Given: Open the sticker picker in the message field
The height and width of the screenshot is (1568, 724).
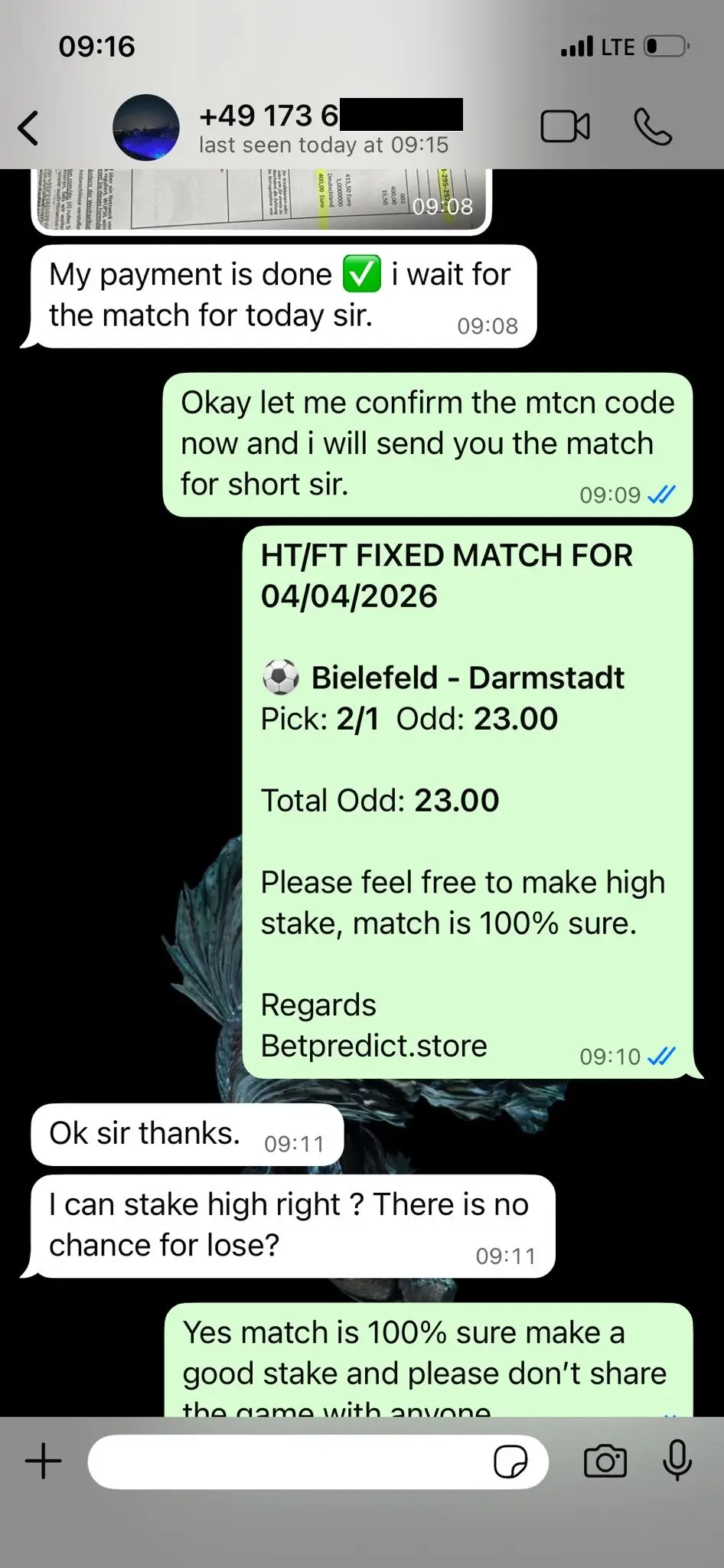Looking at the screenshot, I should [x=510, y=1462].
